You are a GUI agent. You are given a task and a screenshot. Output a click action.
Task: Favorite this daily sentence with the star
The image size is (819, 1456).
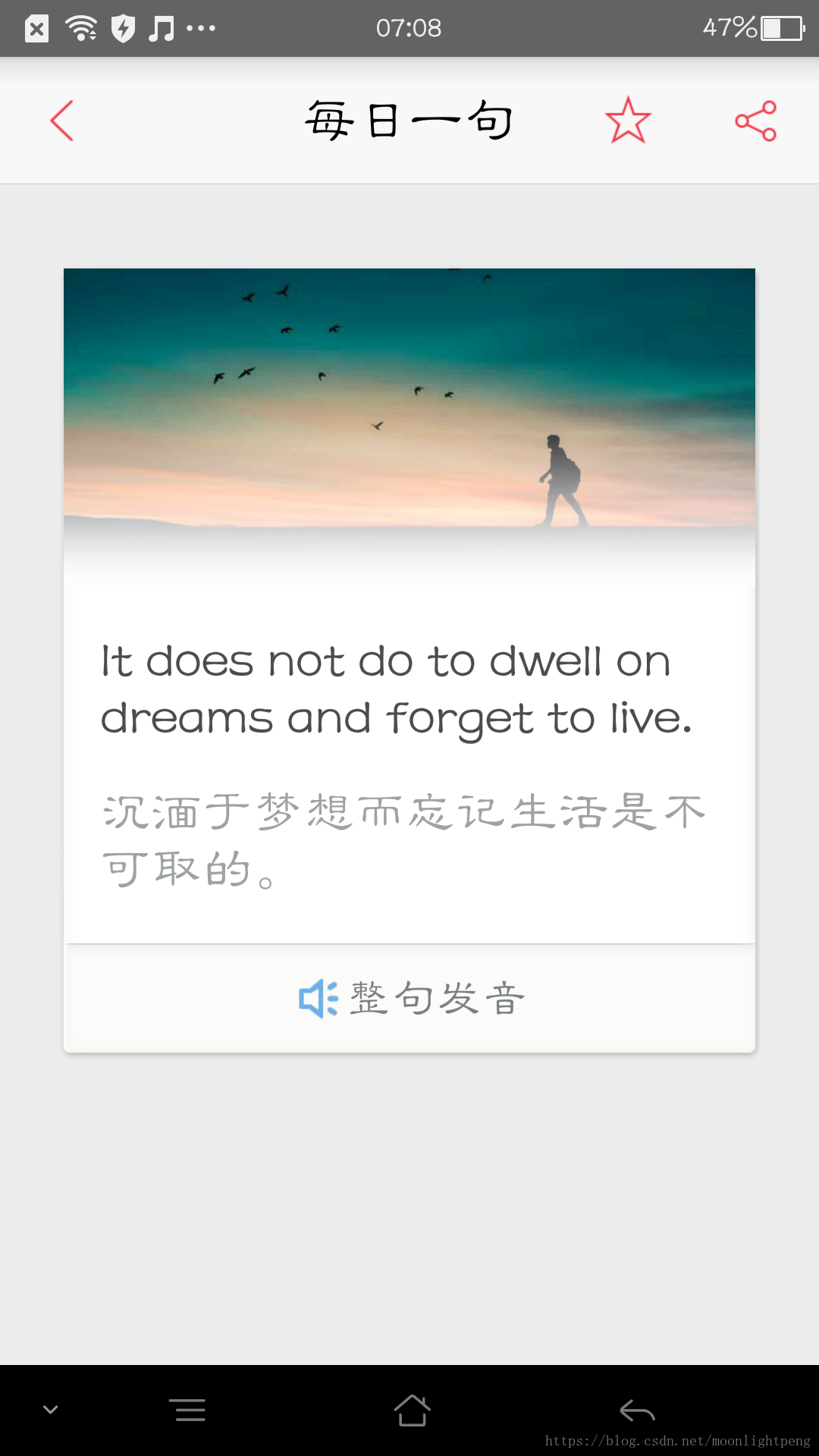(628, 121)
